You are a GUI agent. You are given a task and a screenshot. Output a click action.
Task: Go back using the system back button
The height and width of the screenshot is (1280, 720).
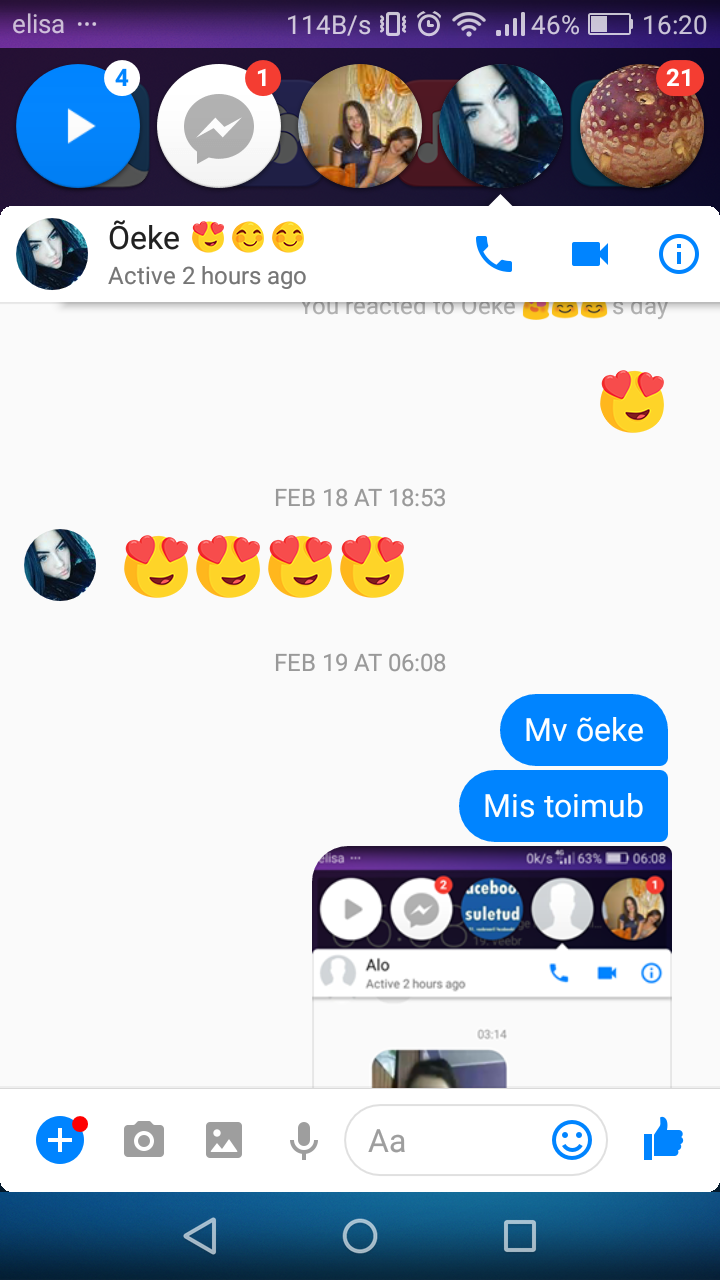[x=200, y=1237]
